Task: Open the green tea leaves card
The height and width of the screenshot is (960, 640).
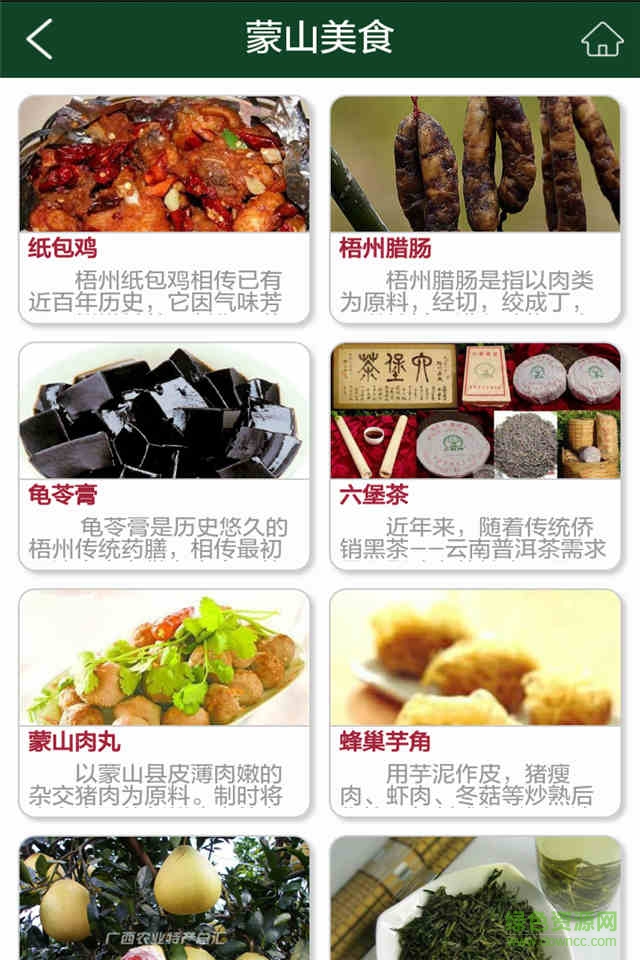Action: click(x=475, y=897)
